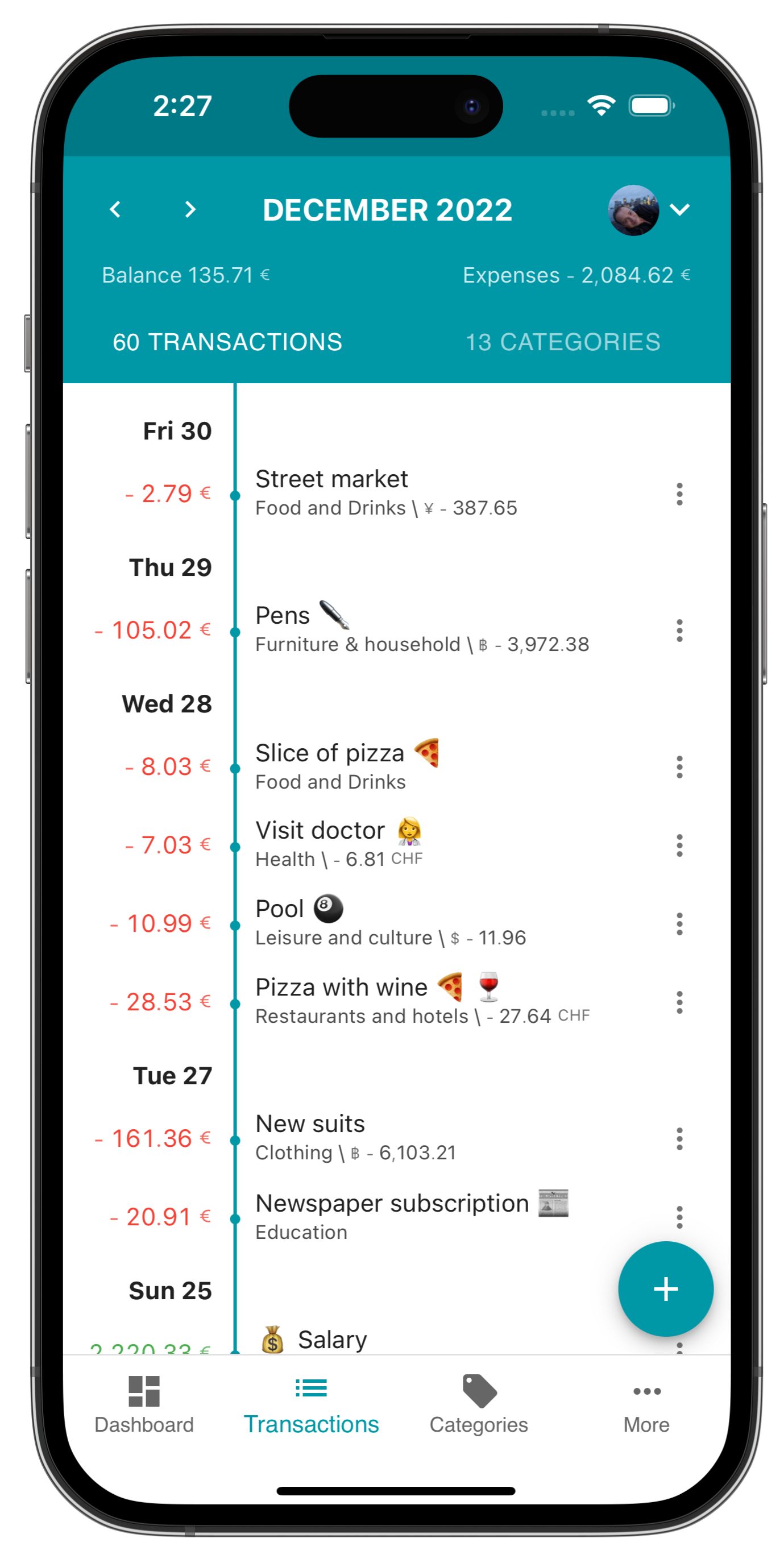This screenshot has height=1567, width=784.
Task: Open the Categories bottom tab
Action: click(x=479, y=1404)
